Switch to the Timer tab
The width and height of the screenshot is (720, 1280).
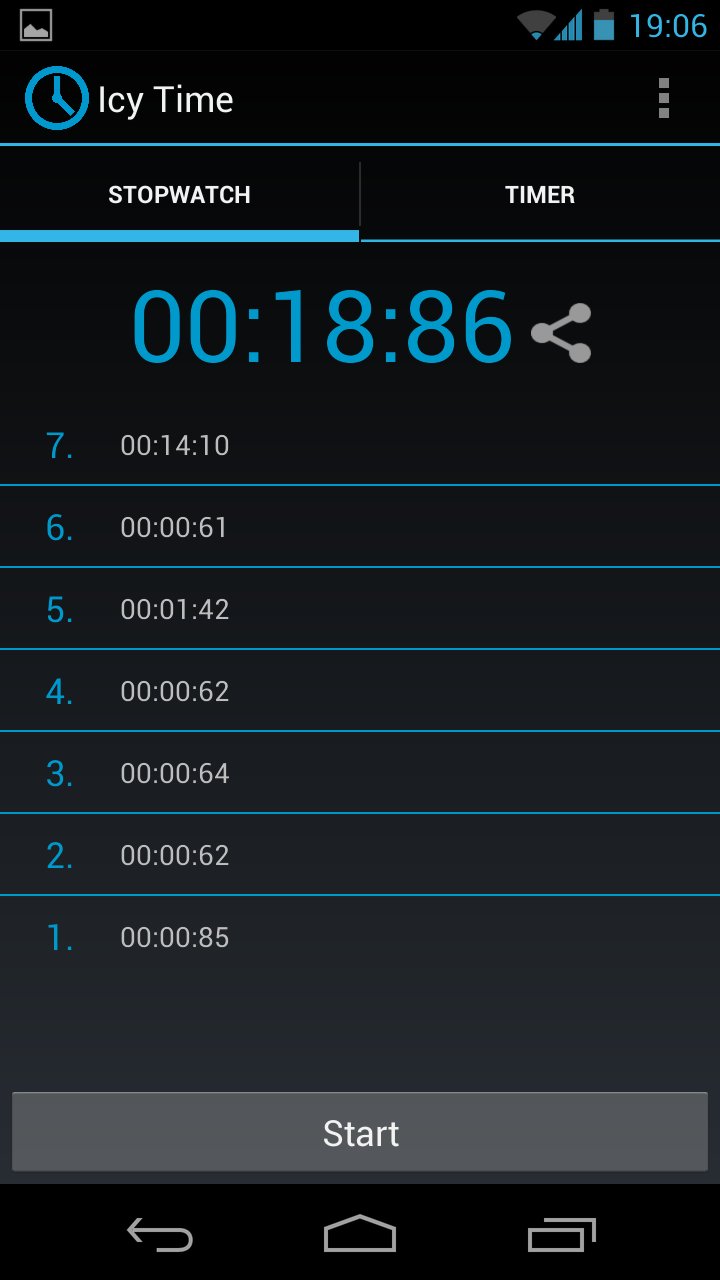(540, 195)
